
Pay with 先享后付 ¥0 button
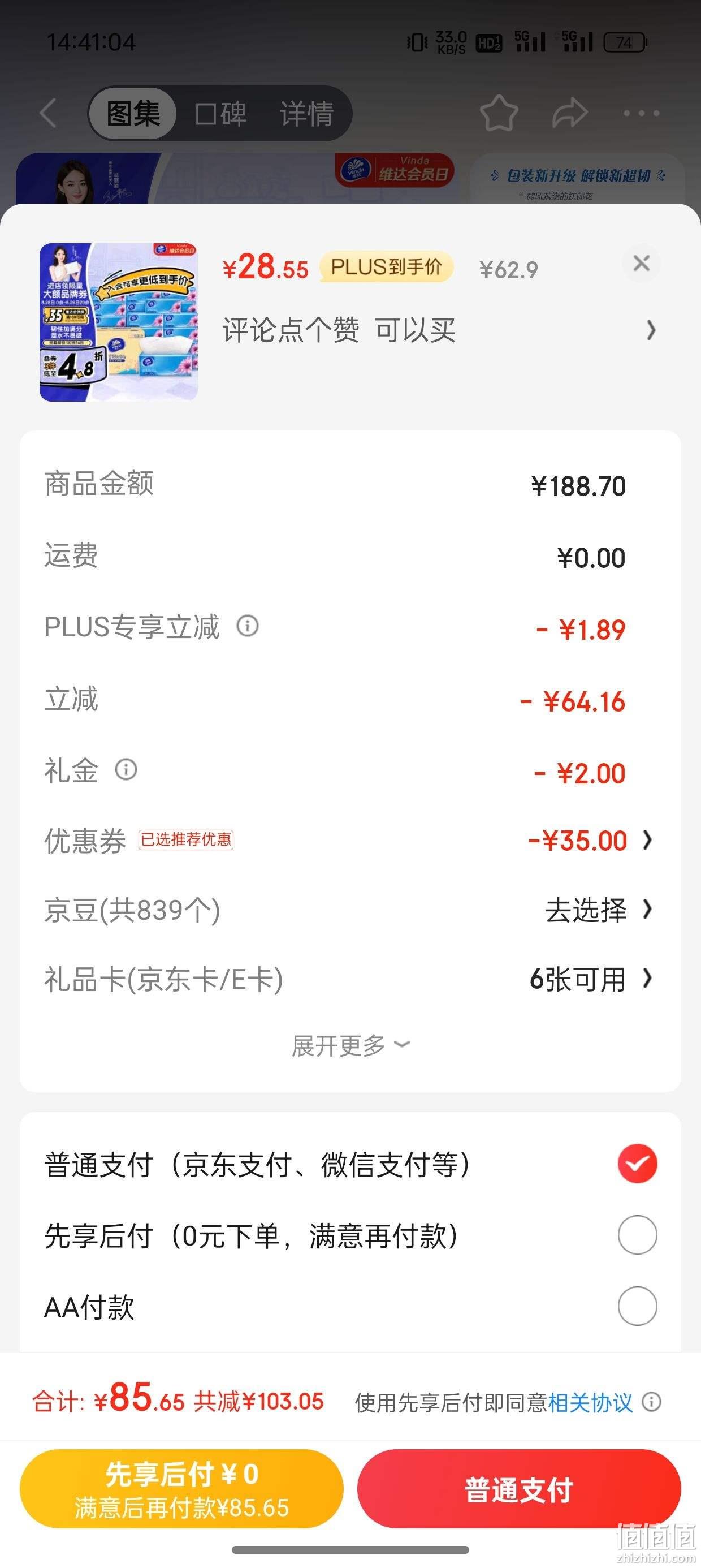pos(181,1489)
